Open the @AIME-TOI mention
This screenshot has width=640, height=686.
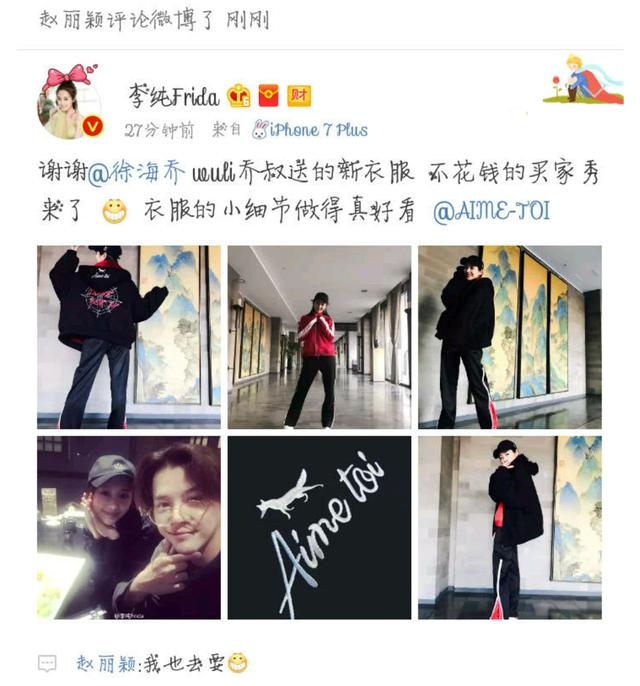tap(490, 211)
